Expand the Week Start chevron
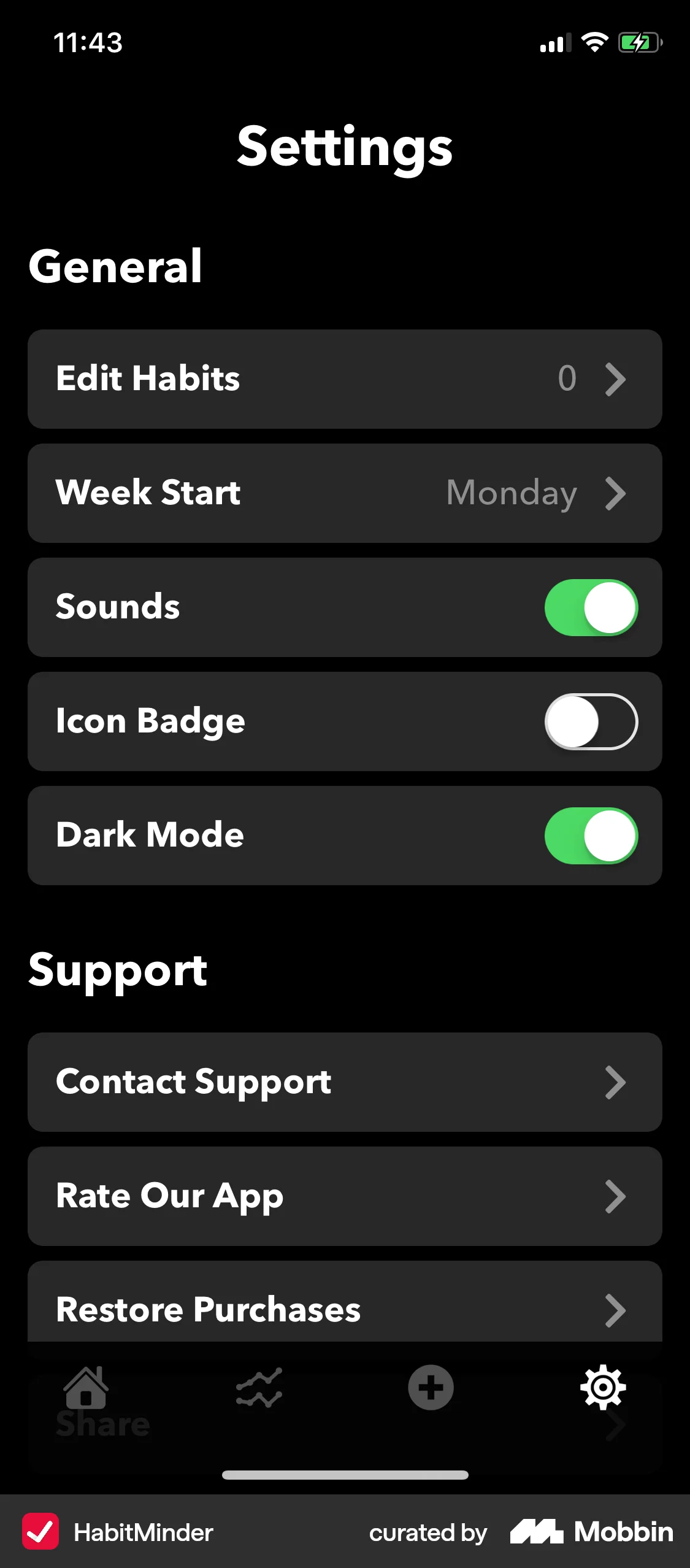The height and width of the screenshot is (1568, 690). click(616, 494)
